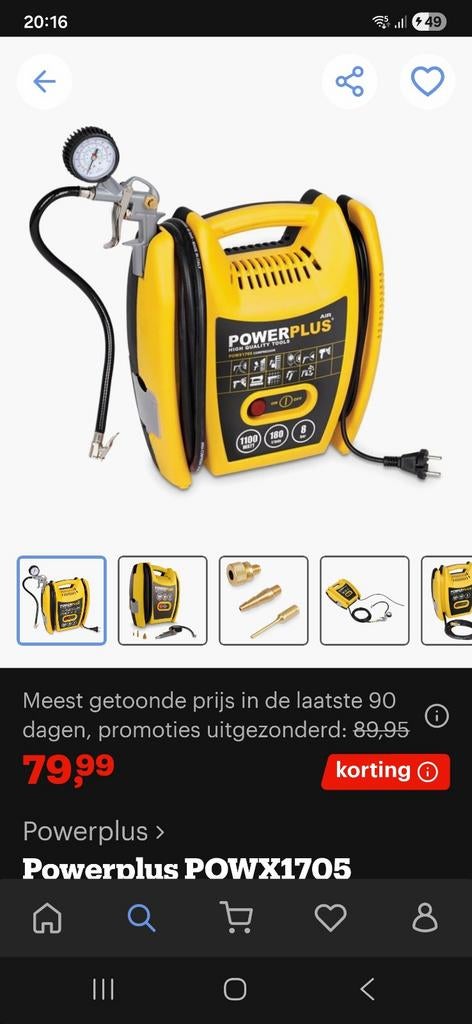472x1024 pixels.
Task: Open the favorites heart tab
Action: 330,918
